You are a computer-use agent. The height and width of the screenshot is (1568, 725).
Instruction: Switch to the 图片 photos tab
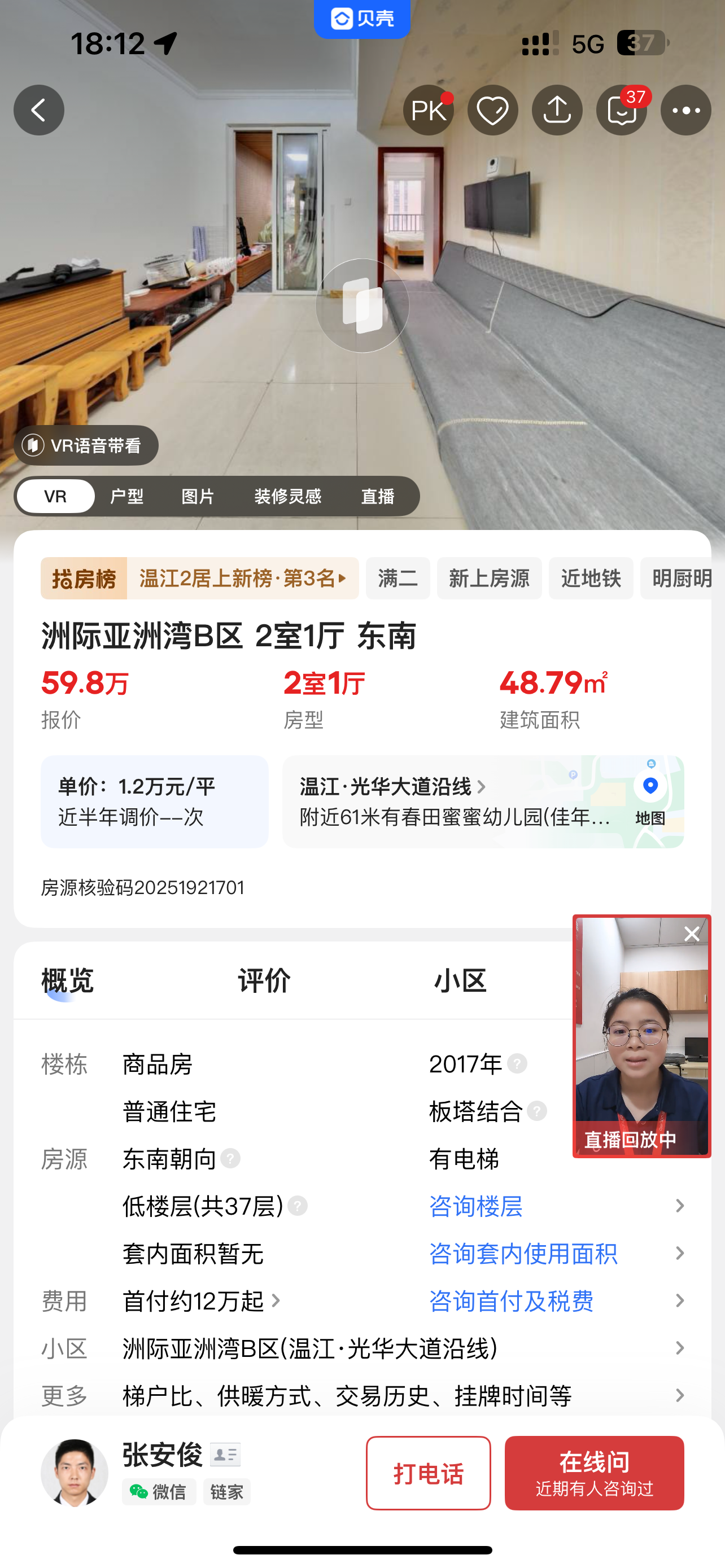point(198,496)
